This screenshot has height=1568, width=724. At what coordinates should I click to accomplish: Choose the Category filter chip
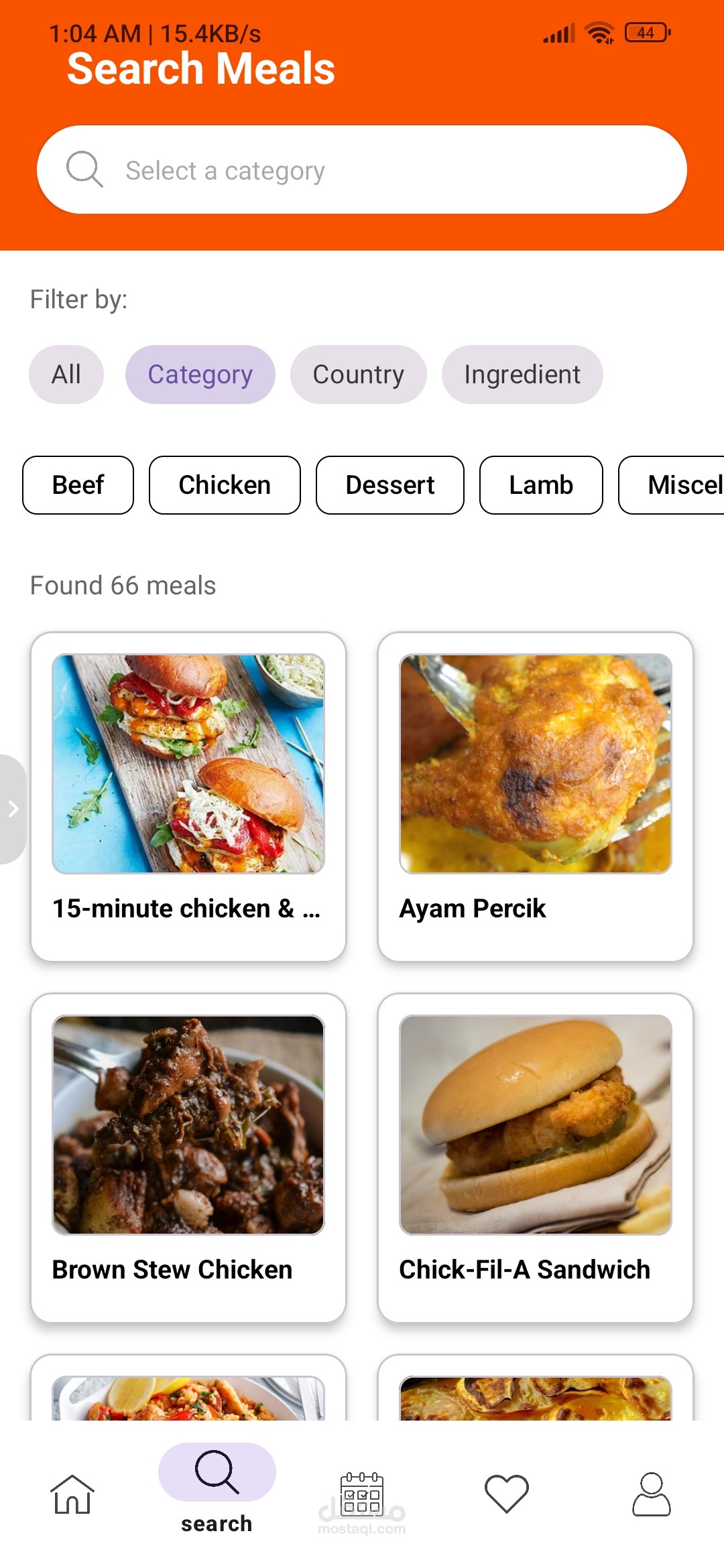200,375
